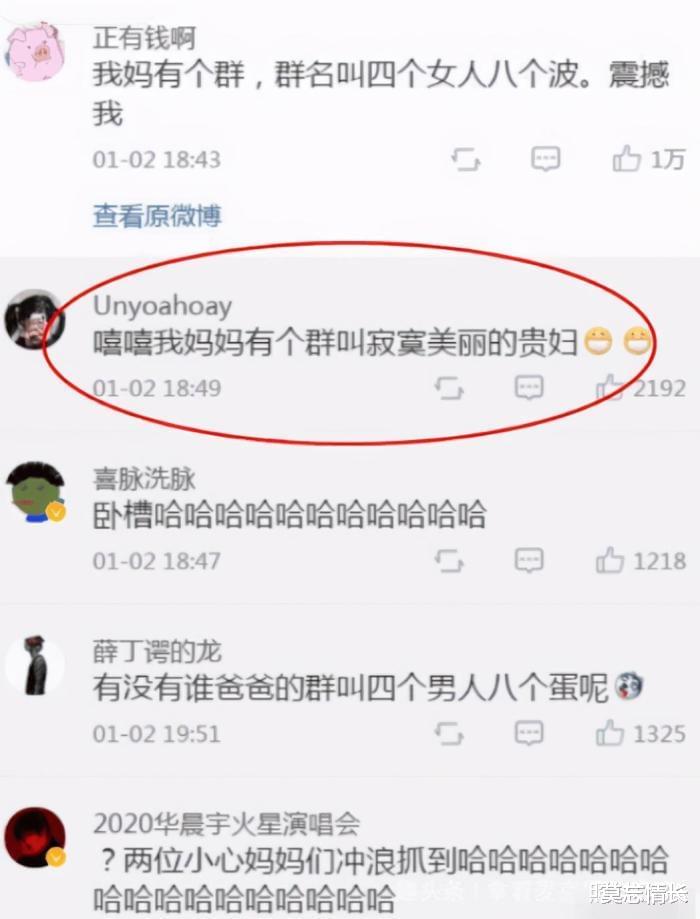
Task: Like 喜脉洗脉's 卧槽哈哈 comment
Action: tap(610, 561)
